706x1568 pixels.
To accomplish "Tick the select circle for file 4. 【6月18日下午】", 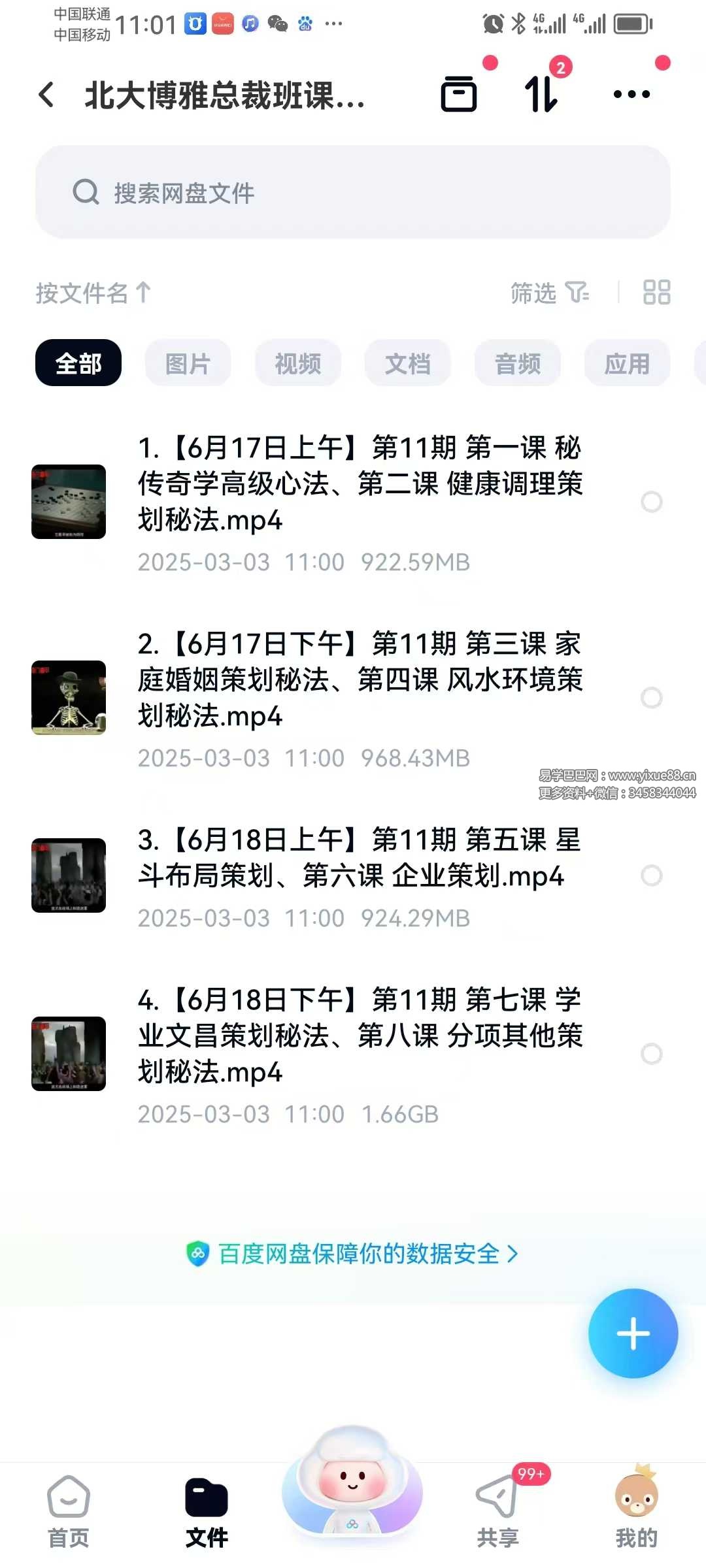I will [x=651, y=1054].
